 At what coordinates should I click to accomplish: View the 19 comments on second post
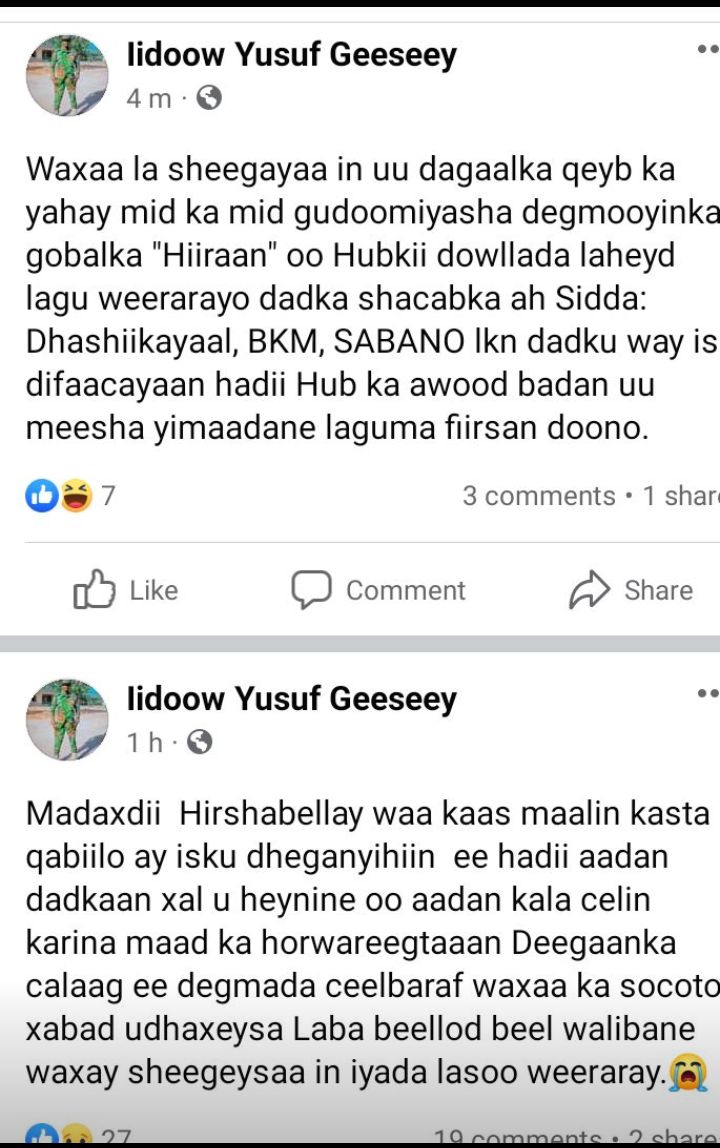tap(517, 1138)
